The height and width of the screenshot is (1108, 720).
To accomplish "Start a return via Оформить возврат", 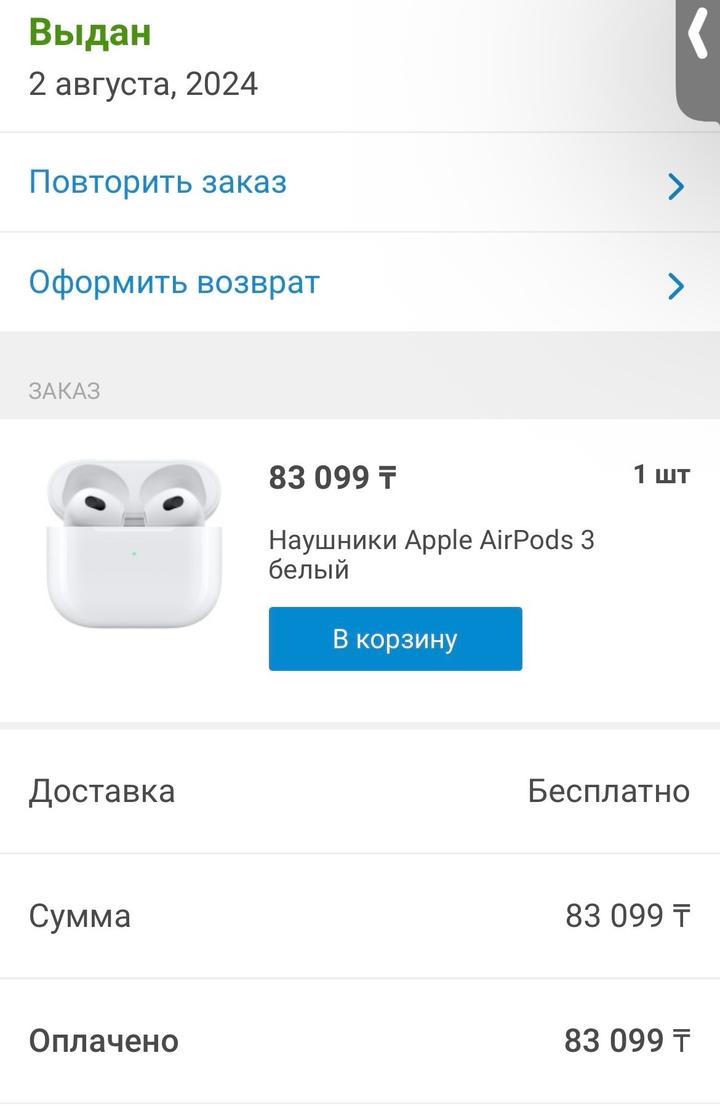I will pos(358,283).
